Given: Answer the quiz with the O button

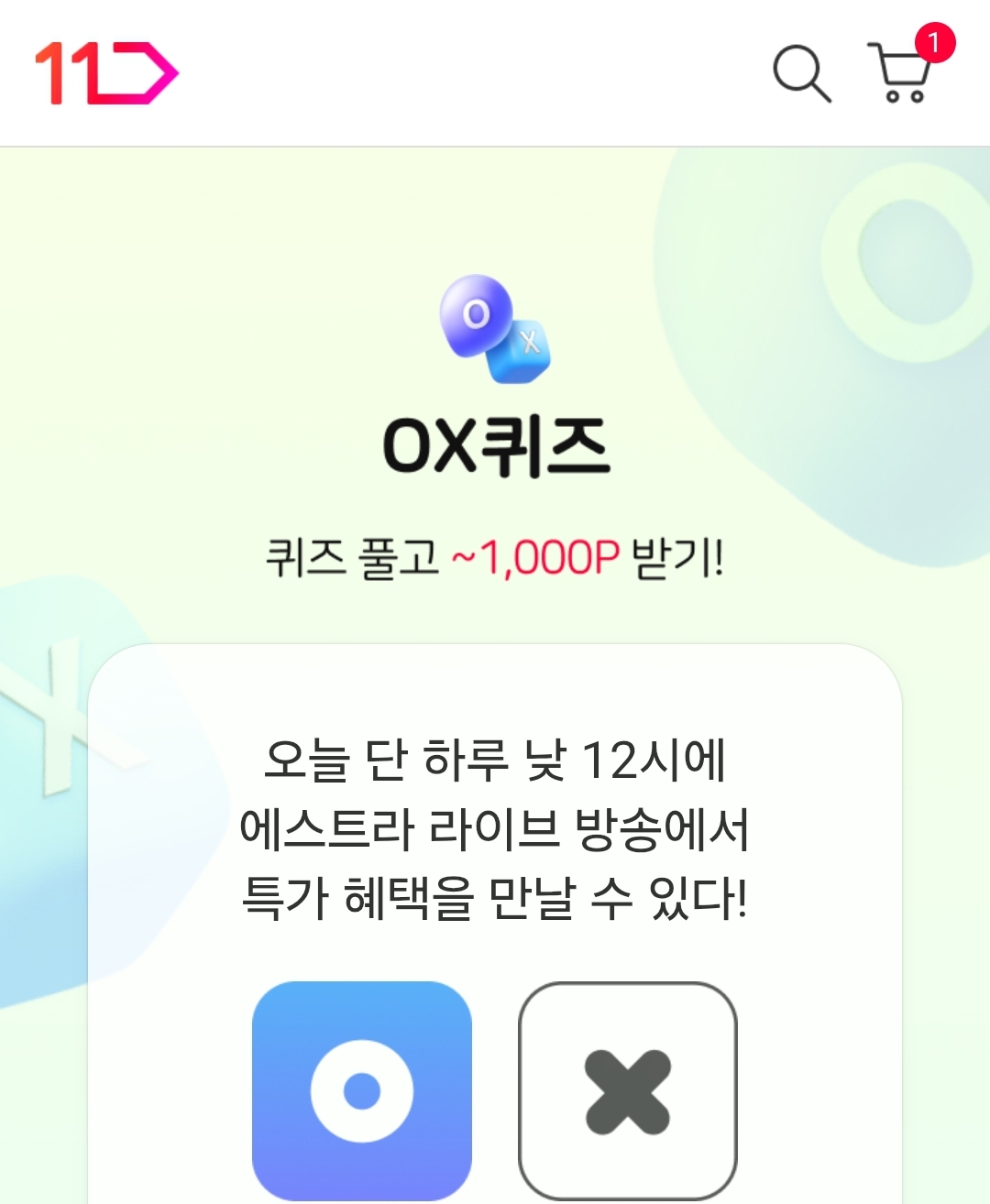Looking at the screenshot, I should (x=362, y=1089).
